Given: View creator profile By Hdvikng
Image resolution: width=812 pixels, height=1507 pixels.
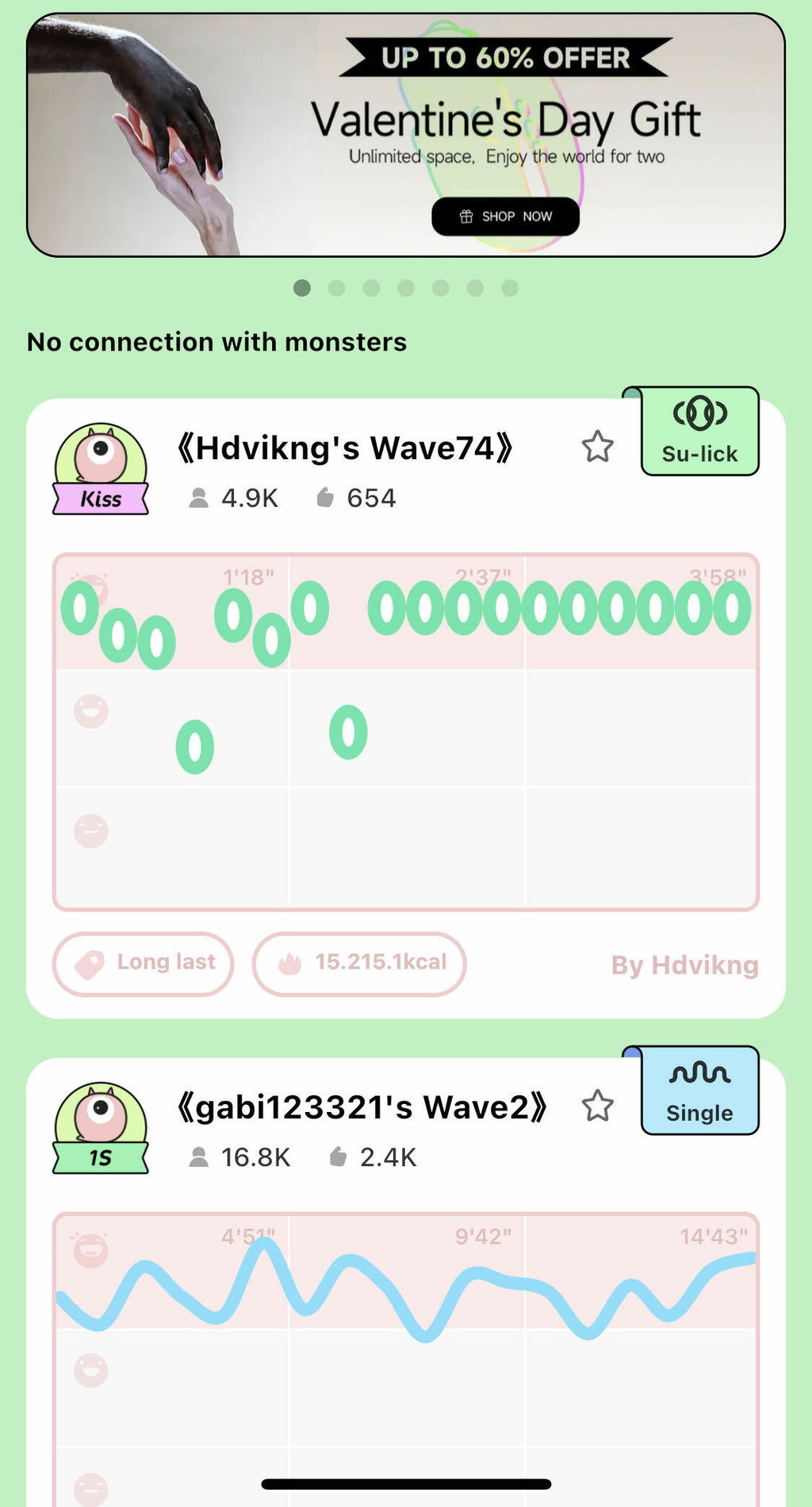Looking at the screenshot, I should pos(684,965).
